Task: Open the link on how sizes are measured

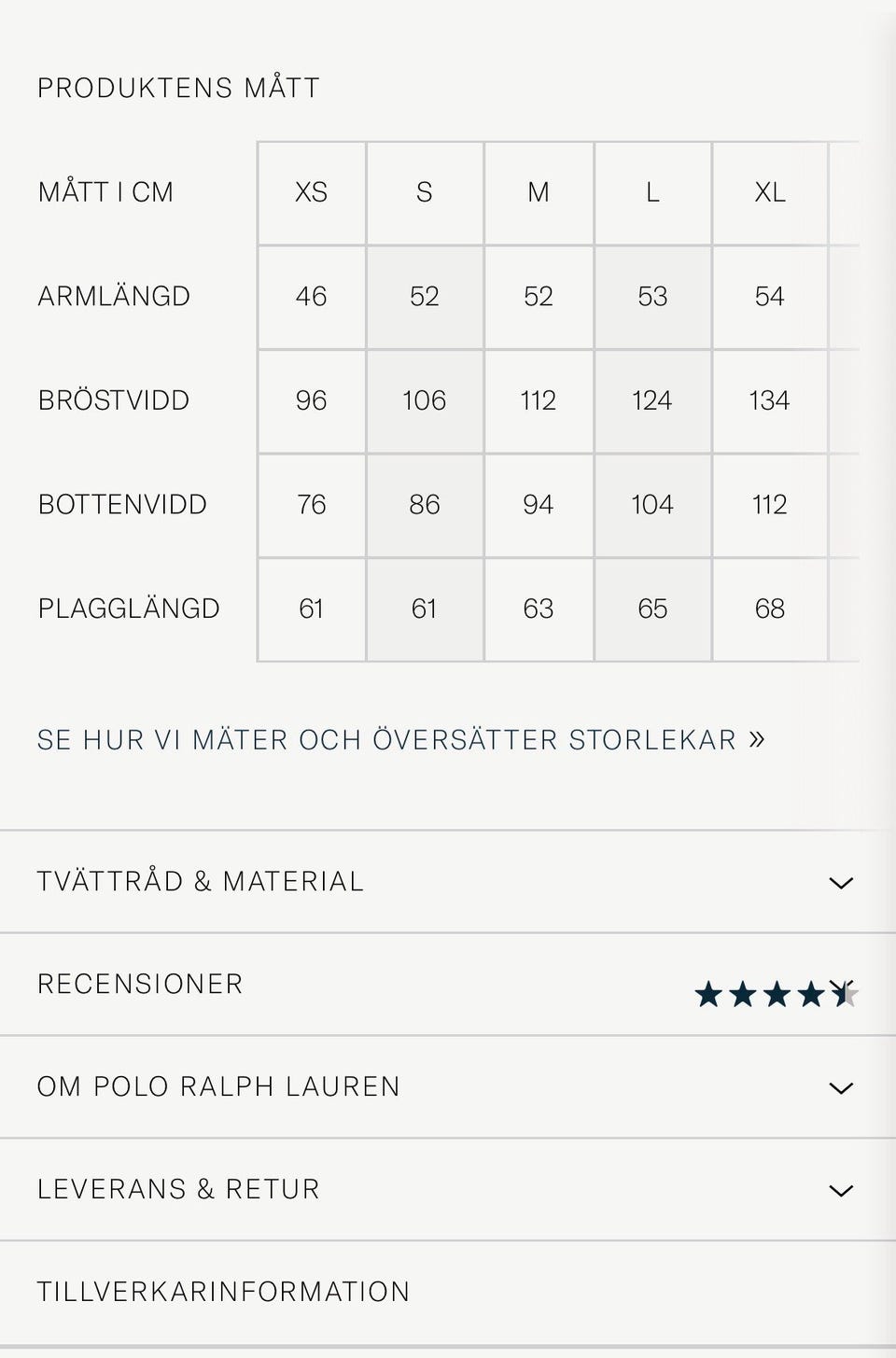Action: tap(400, 740)
